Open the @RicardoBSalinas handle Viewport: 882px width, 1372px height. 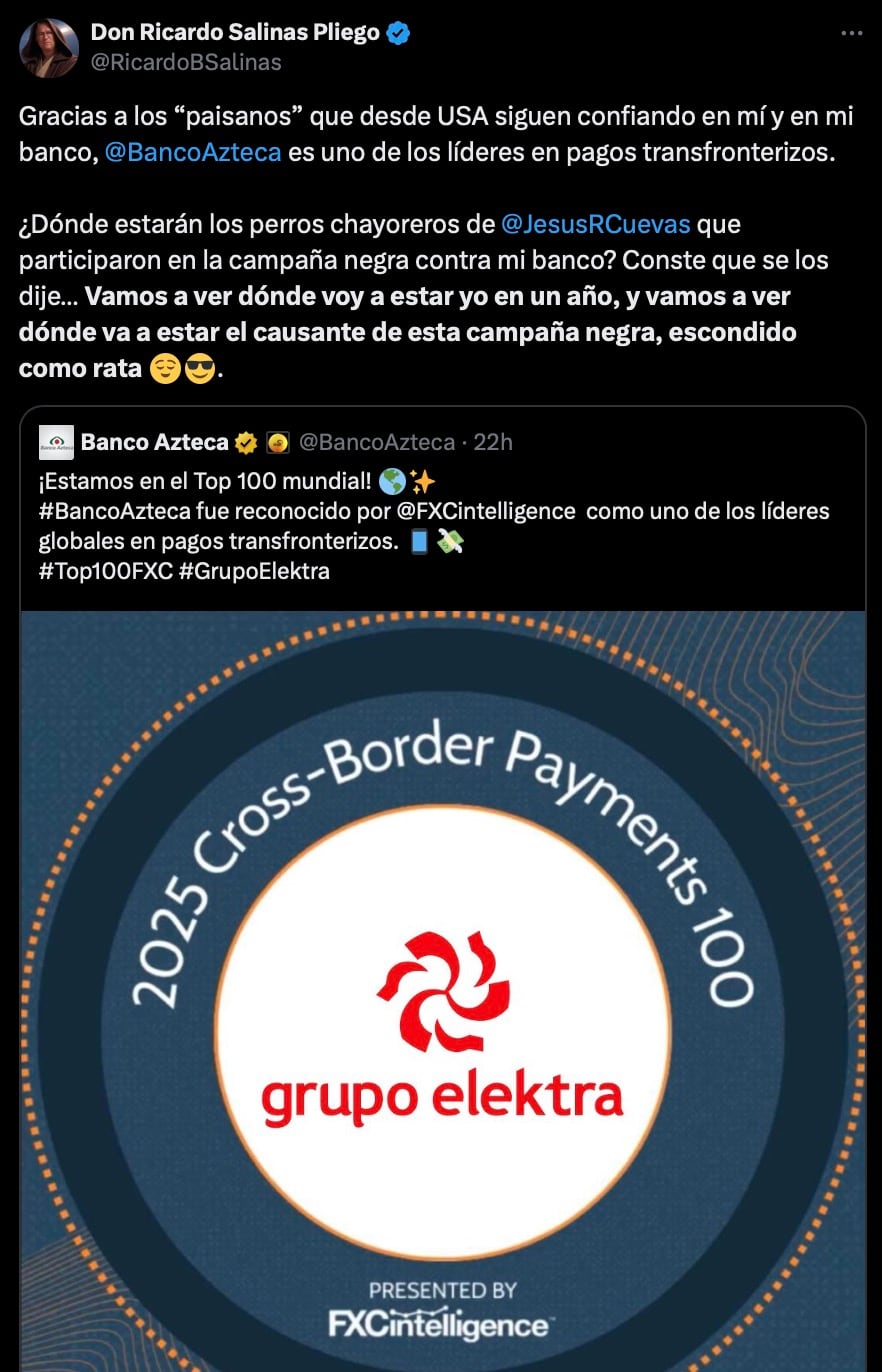coord(185,62)
